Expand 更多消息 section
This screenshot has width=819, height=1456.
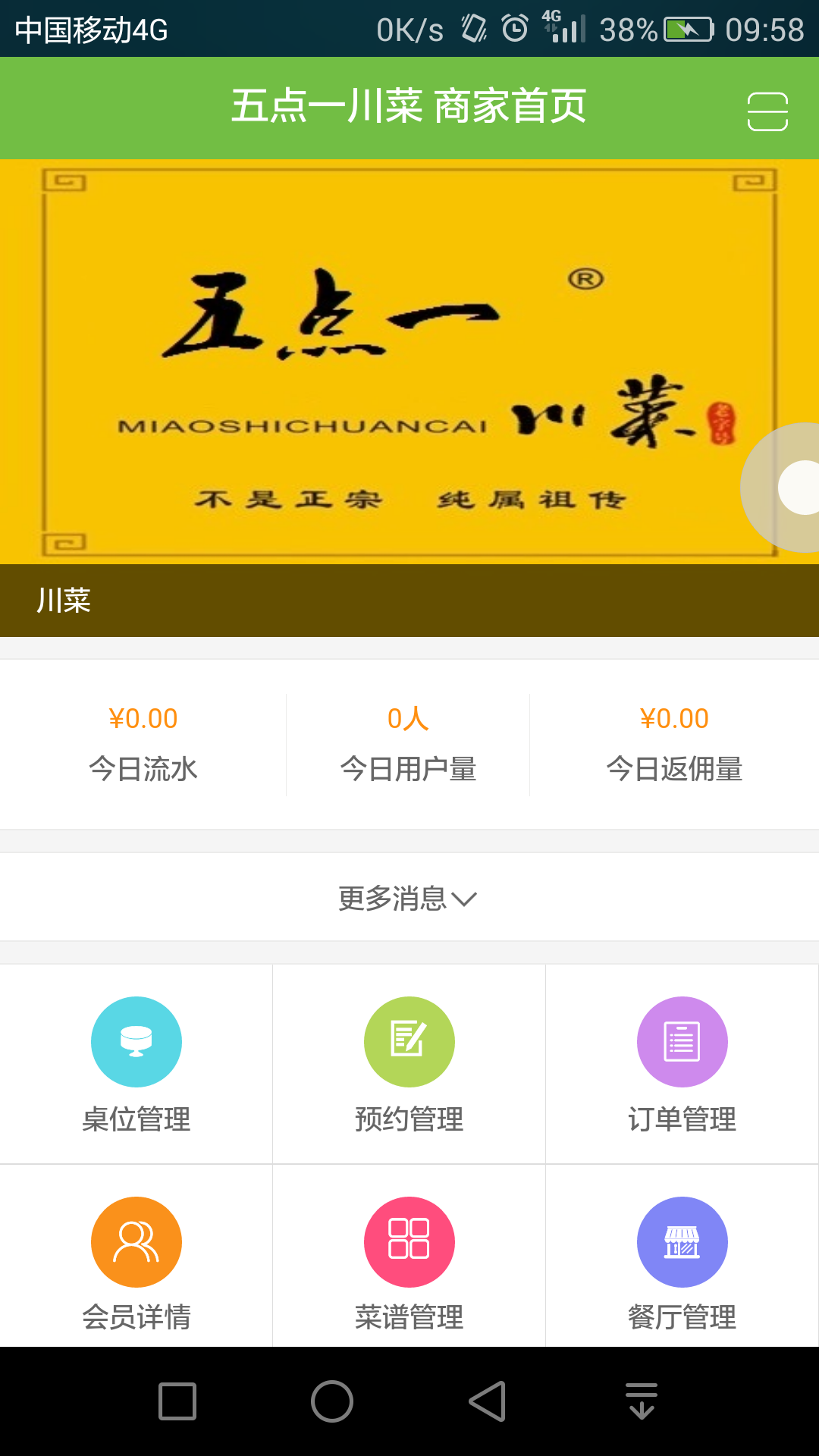pos(408,899)
